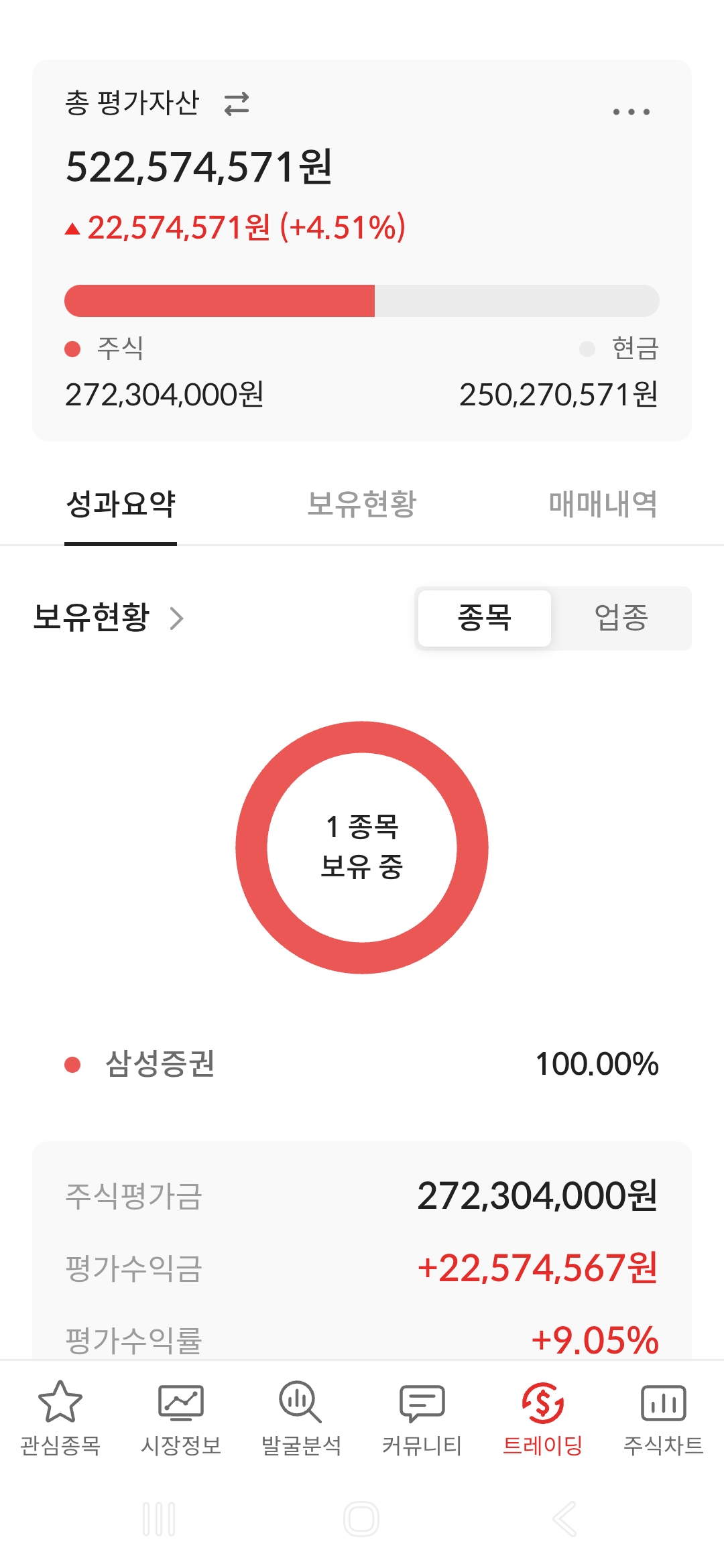The height and width of the screenshot is (1568, 724).
Task: Tap the 현금 legend indicator
Action: [x=586, y=348]
